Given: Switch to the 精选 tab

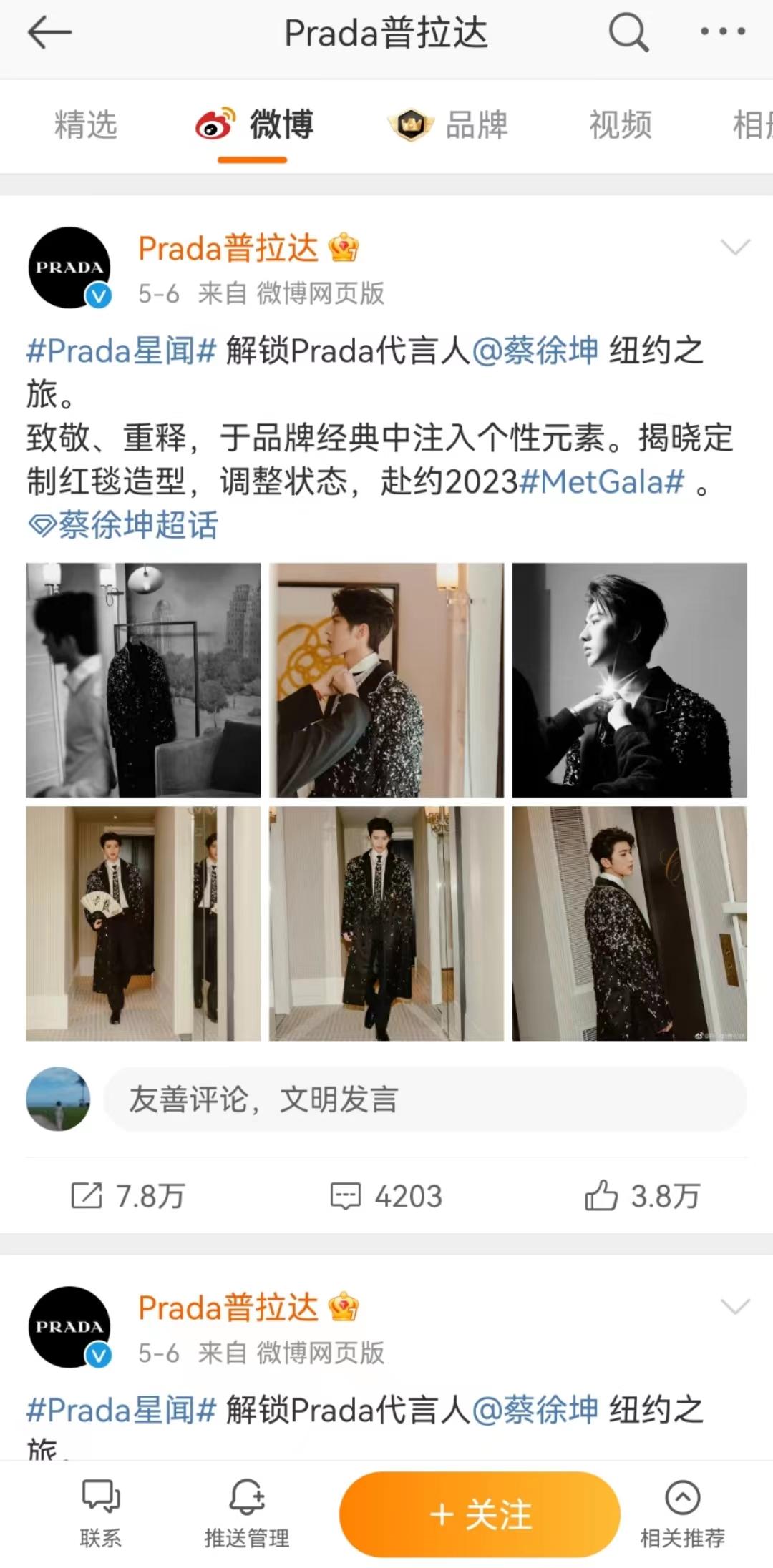Looking at the screenshot, I should [x=86, y=125].
